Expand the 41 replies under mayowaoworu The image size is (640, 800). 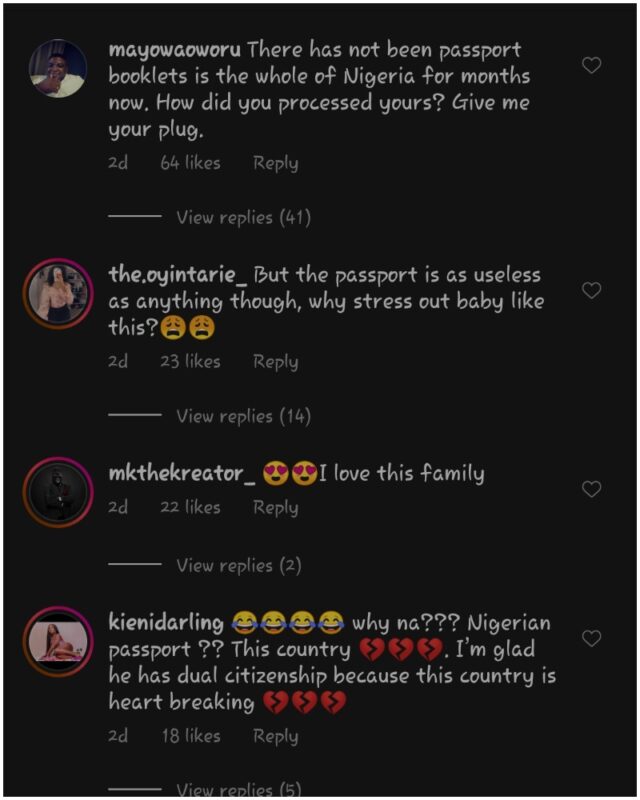(243, 217)
